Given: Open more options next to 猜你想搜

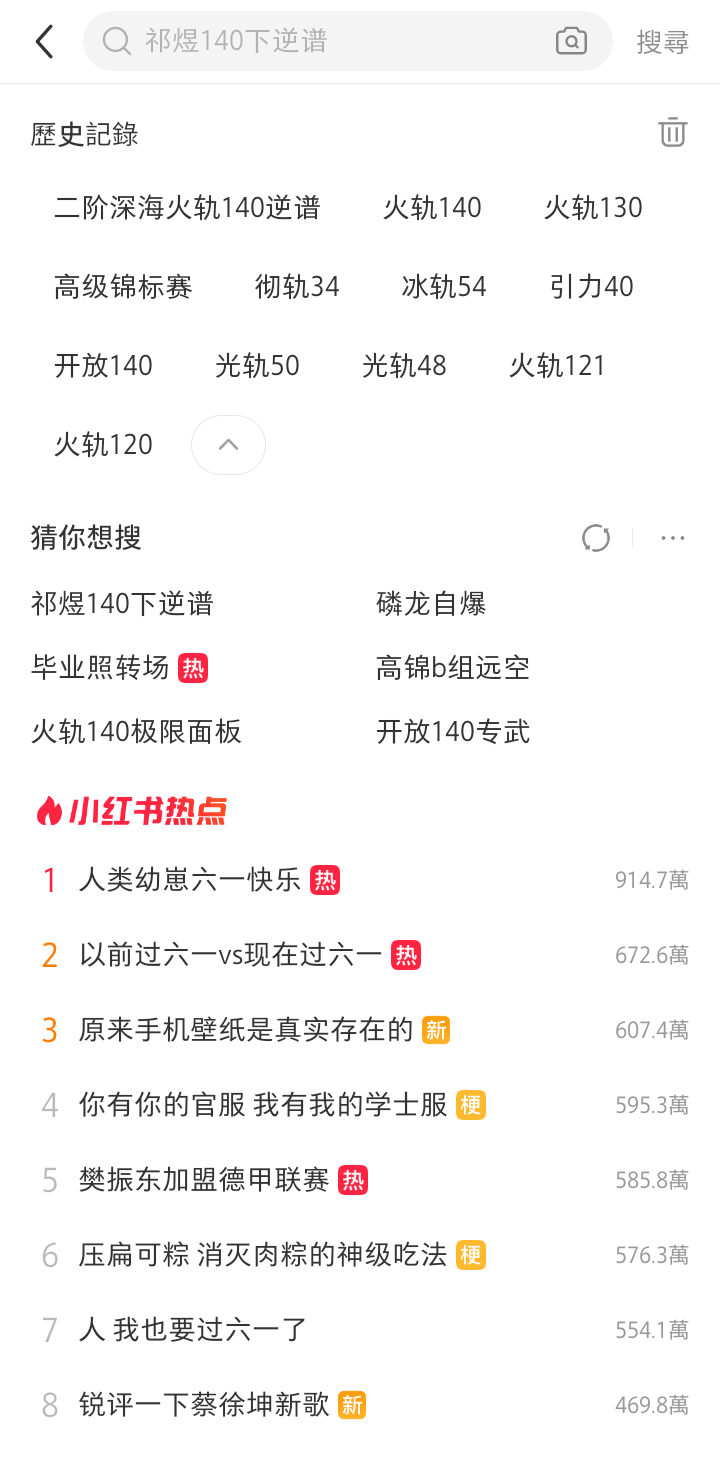Looking at the screenshot, I should [673, 538].
